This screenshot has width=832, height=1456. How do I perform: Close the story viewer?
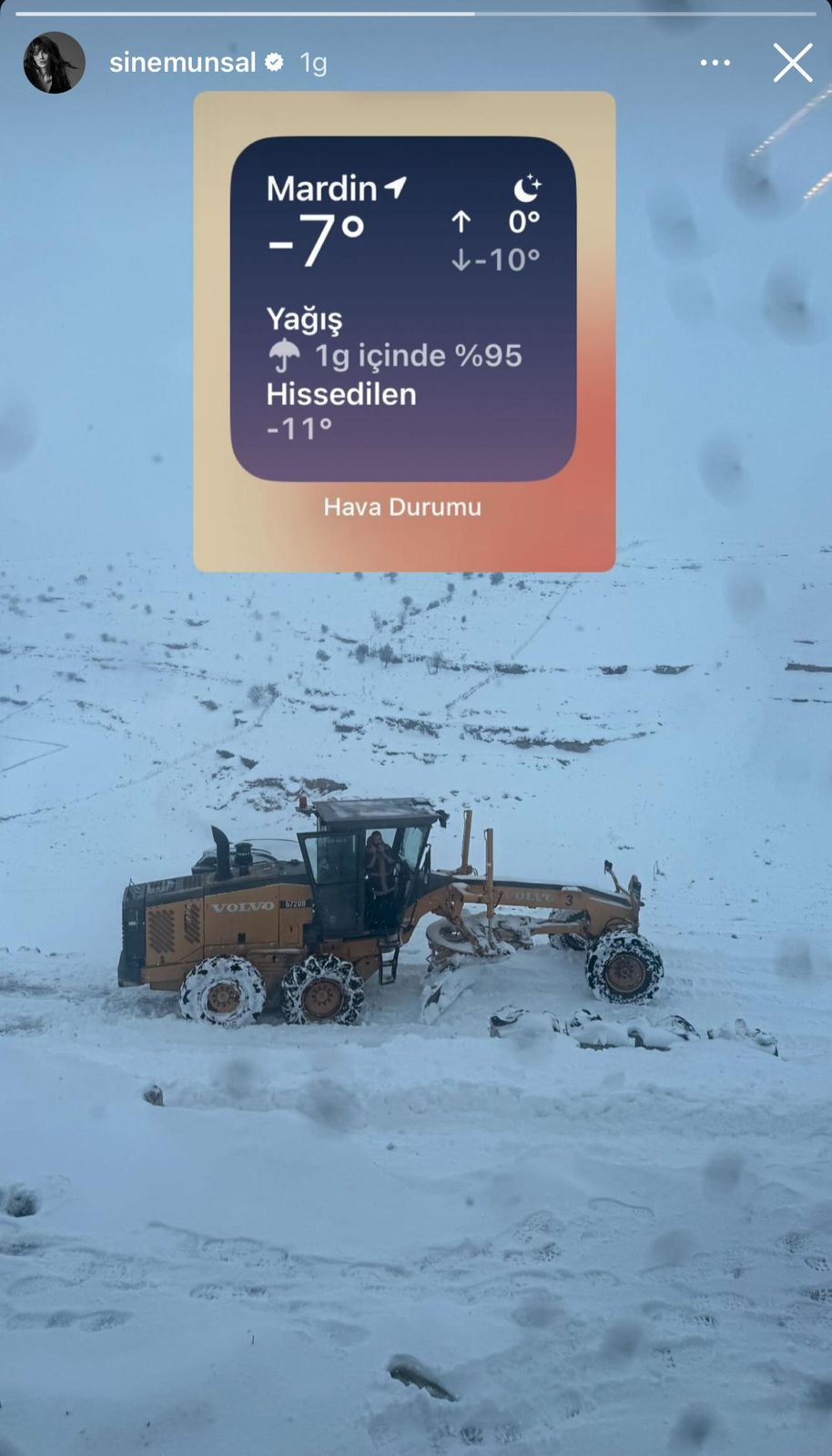tap(792, 63)
